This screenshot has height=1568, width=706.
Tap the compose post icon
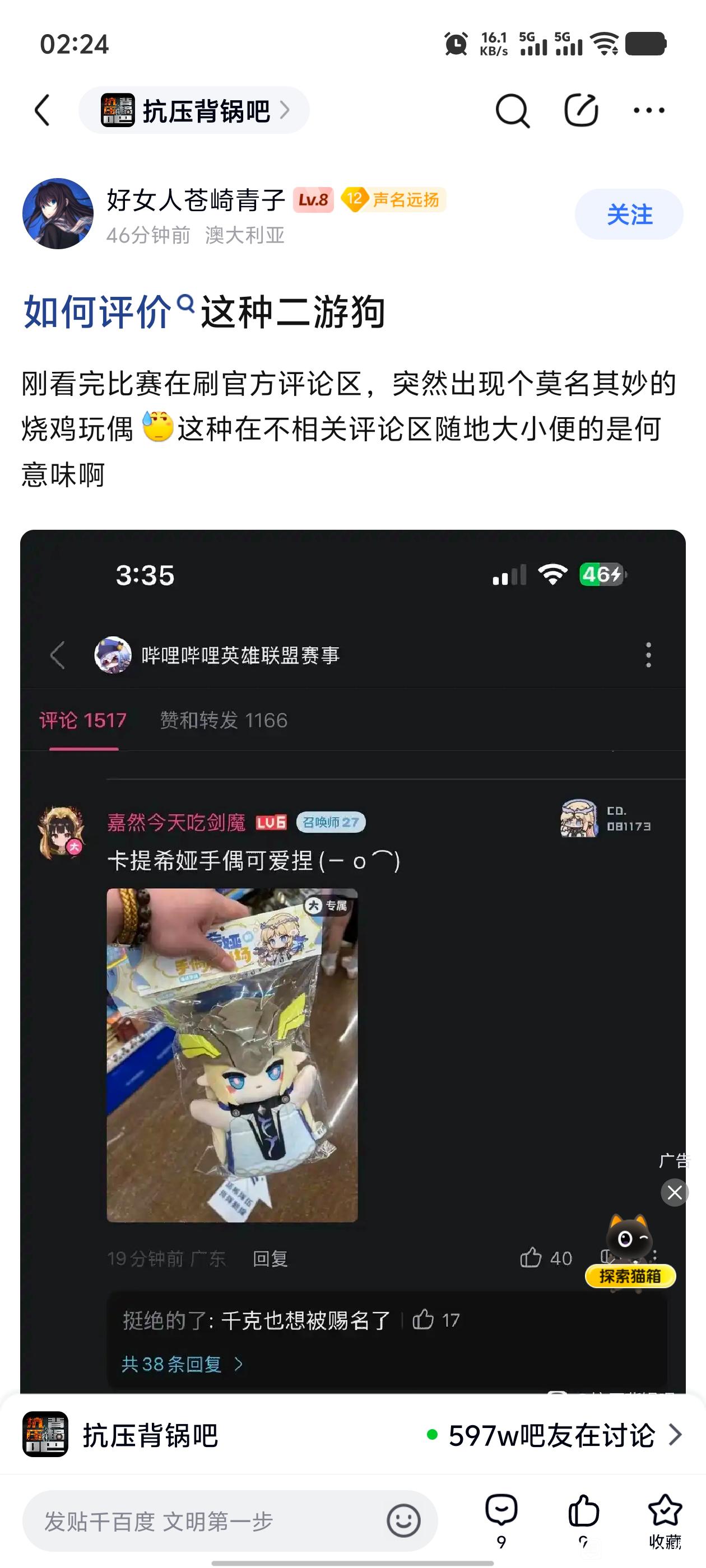coord(580,111)
